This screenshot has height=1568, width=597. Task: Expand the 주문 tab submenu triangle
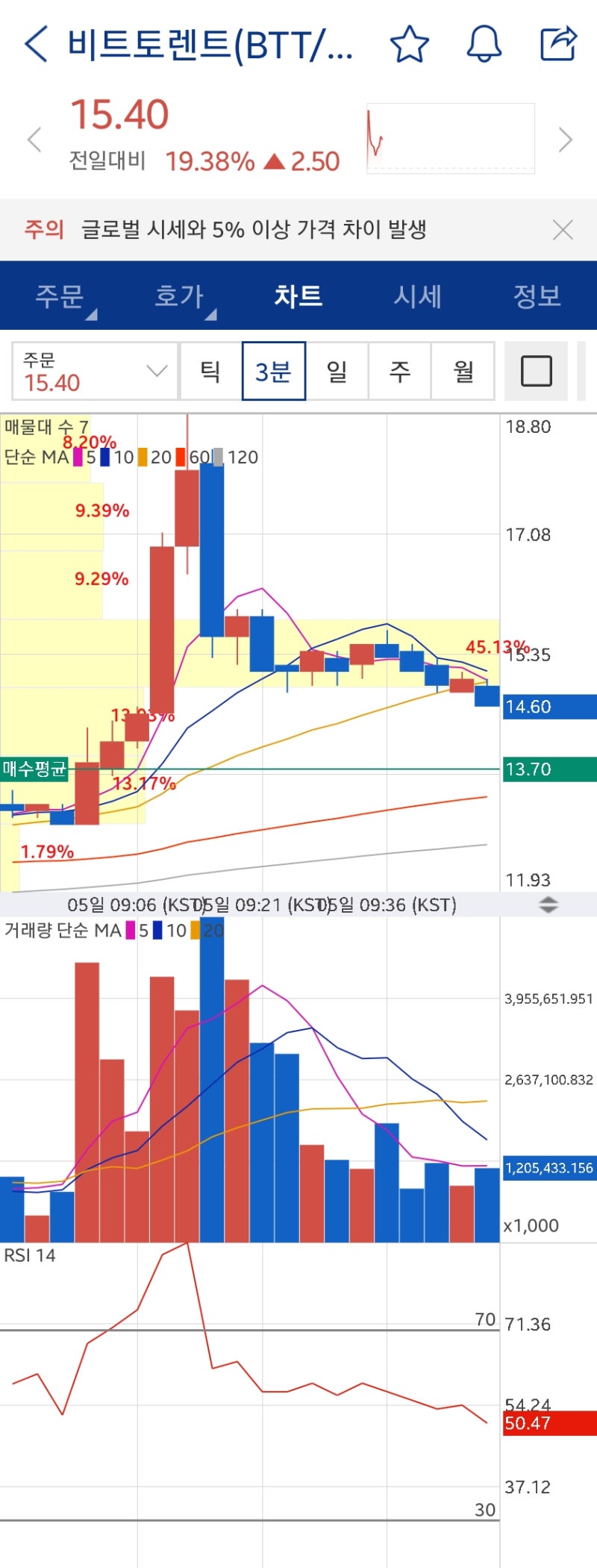(x=91, y=314)
